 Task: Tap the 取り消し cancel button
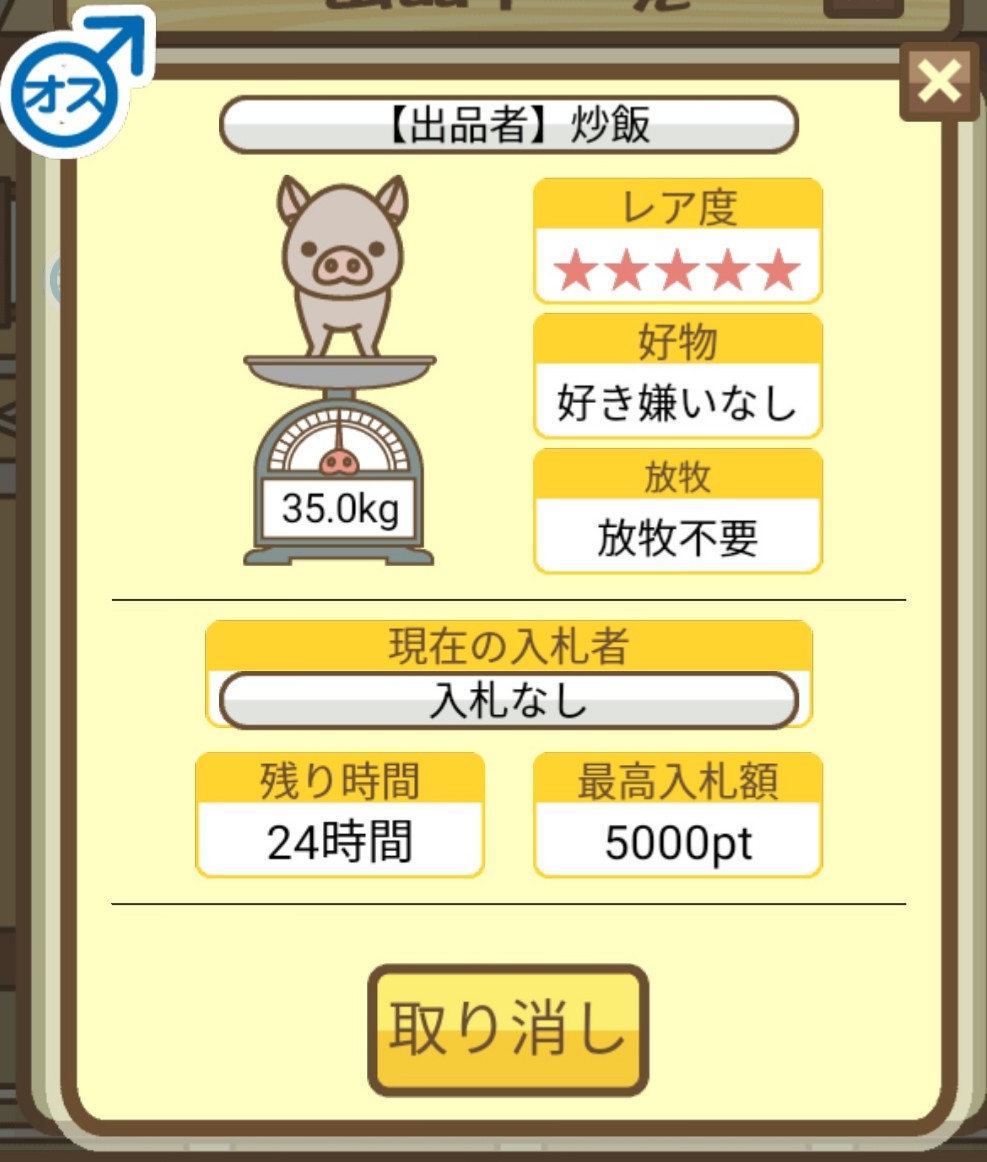tap(508, 1029)
